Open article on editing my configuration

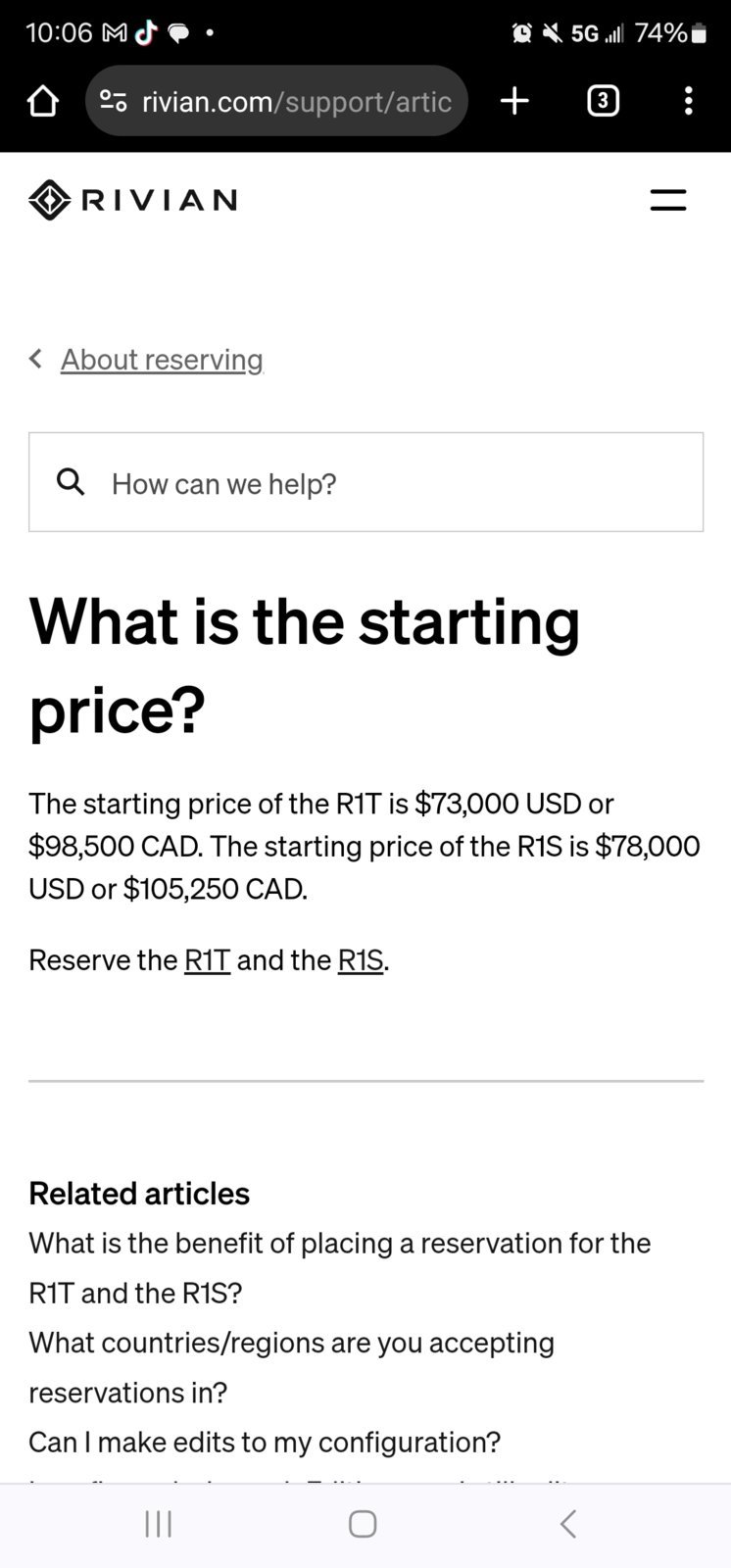click(265, 1442)
